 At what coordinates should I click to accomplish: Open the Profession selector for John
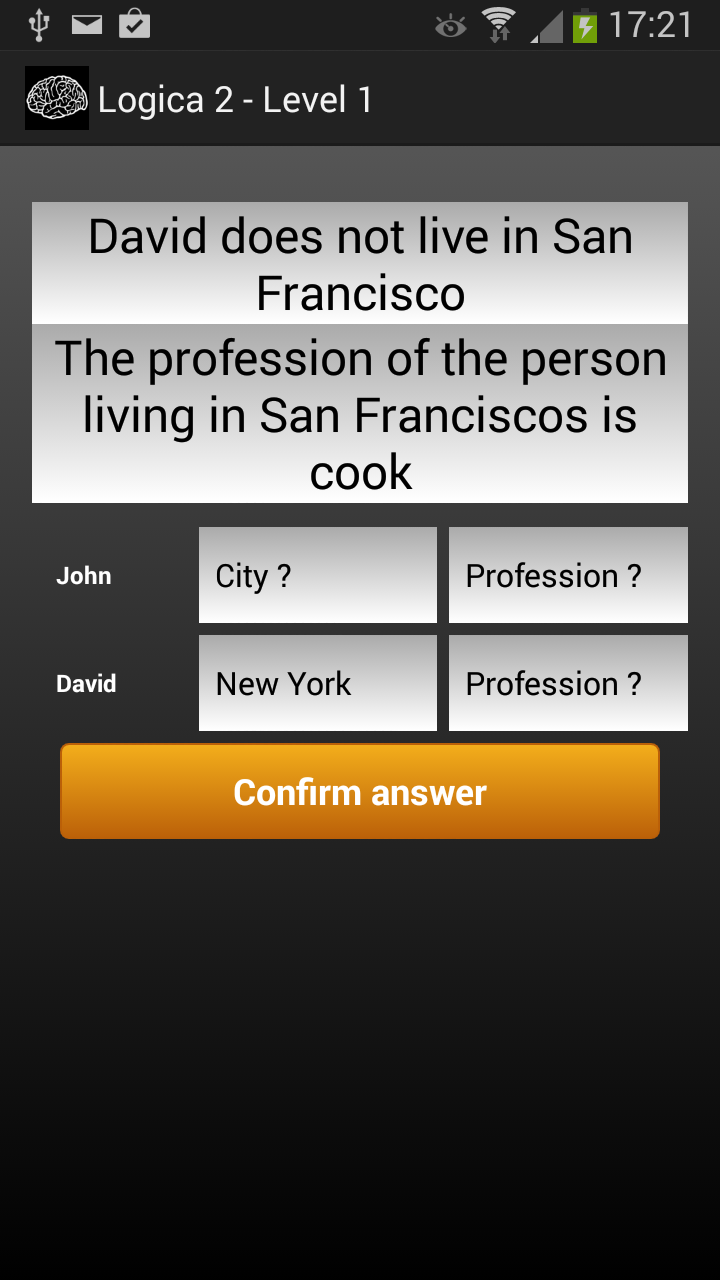click(x=567, y=575)
